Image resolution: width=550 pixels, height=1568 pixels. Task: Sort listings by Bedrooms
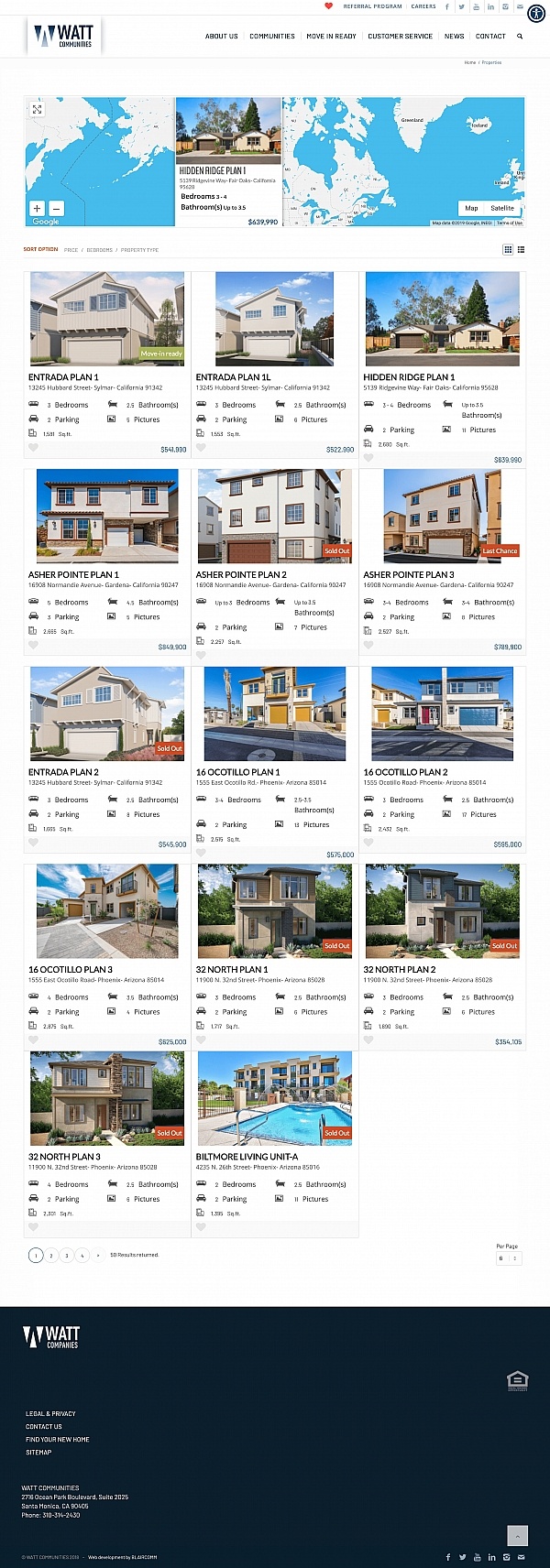[x=99, y=250]
